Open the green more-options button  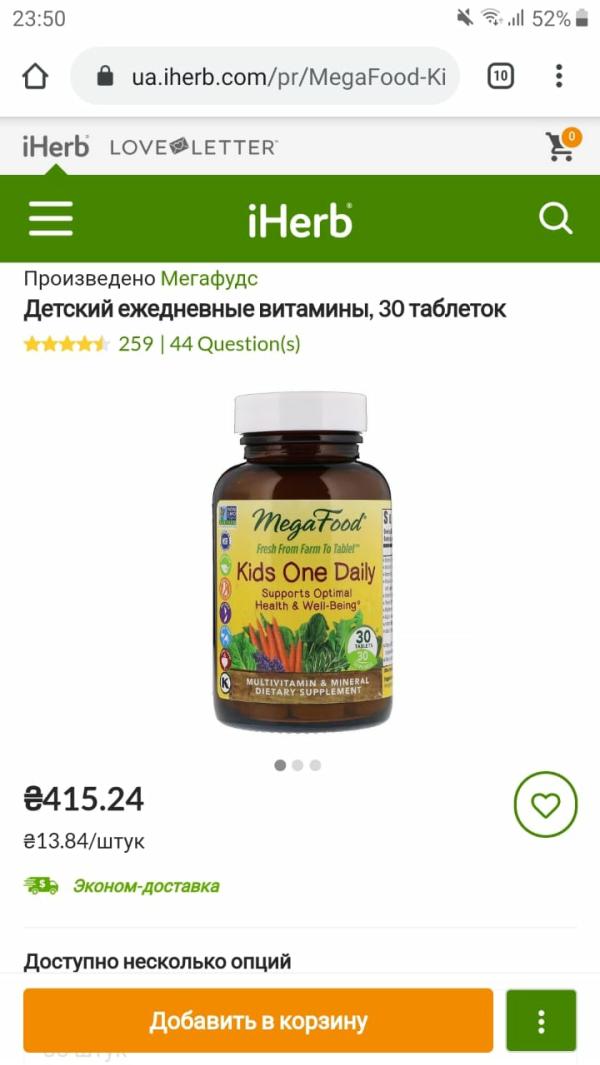[x=541, y=1021]
